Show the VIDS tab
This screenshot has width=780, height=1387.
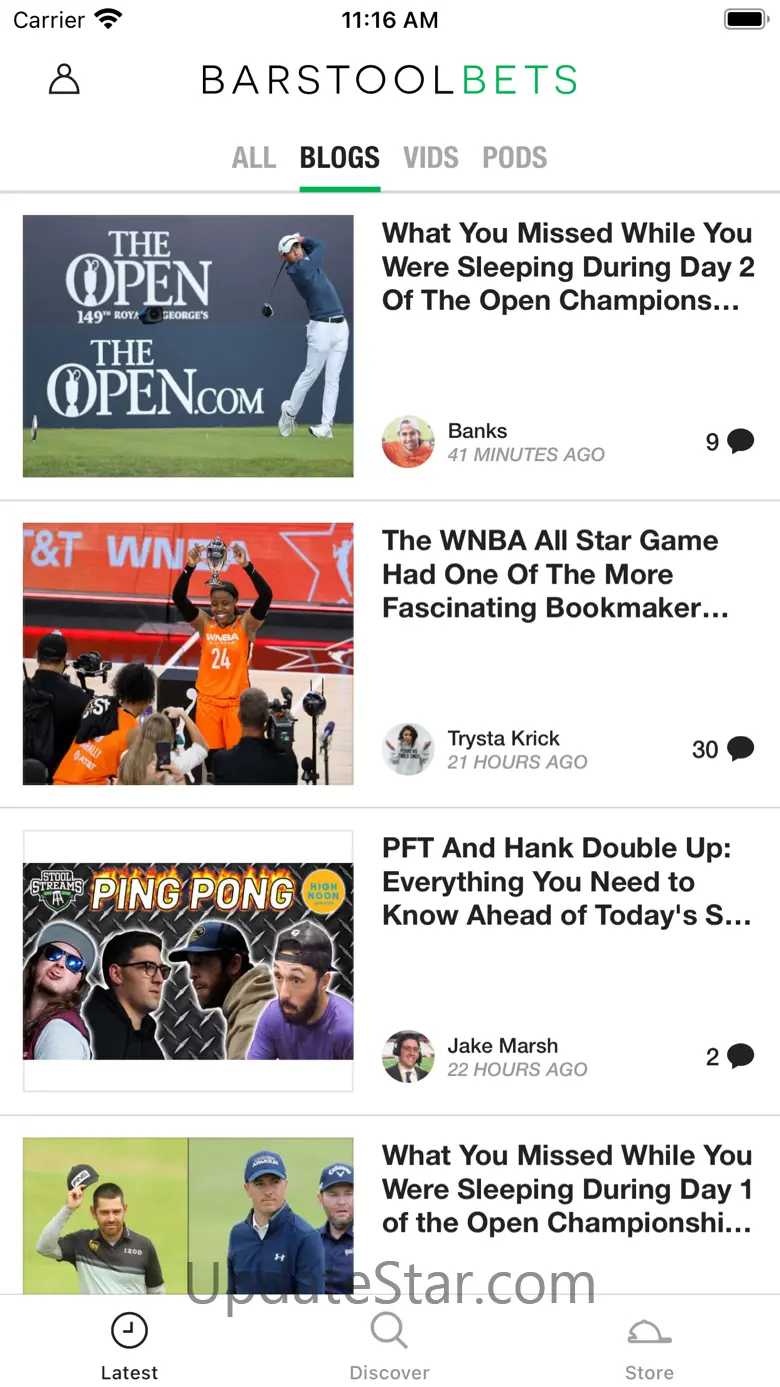click(x=431, y=158)
